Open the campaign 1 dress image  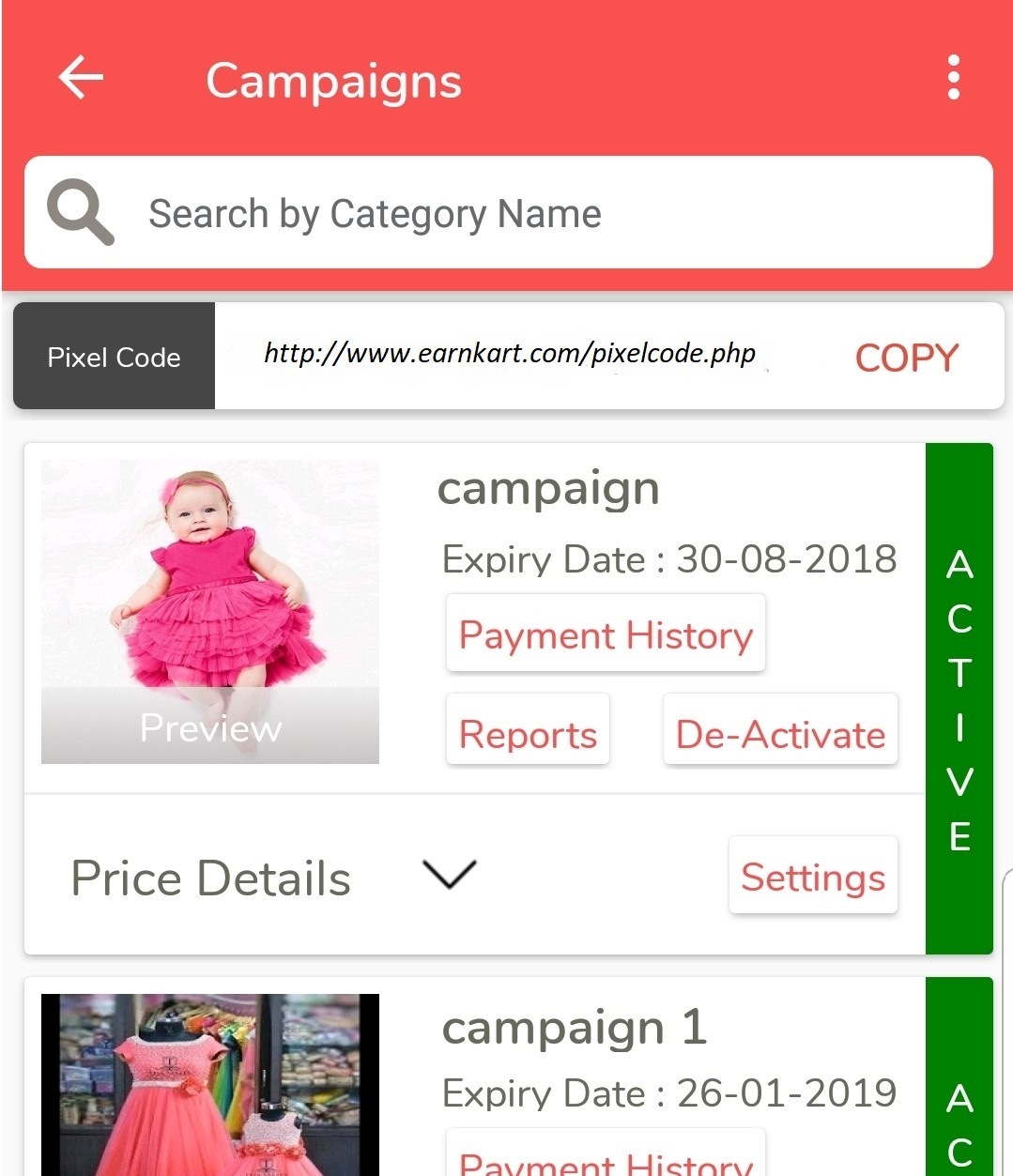210,1084
